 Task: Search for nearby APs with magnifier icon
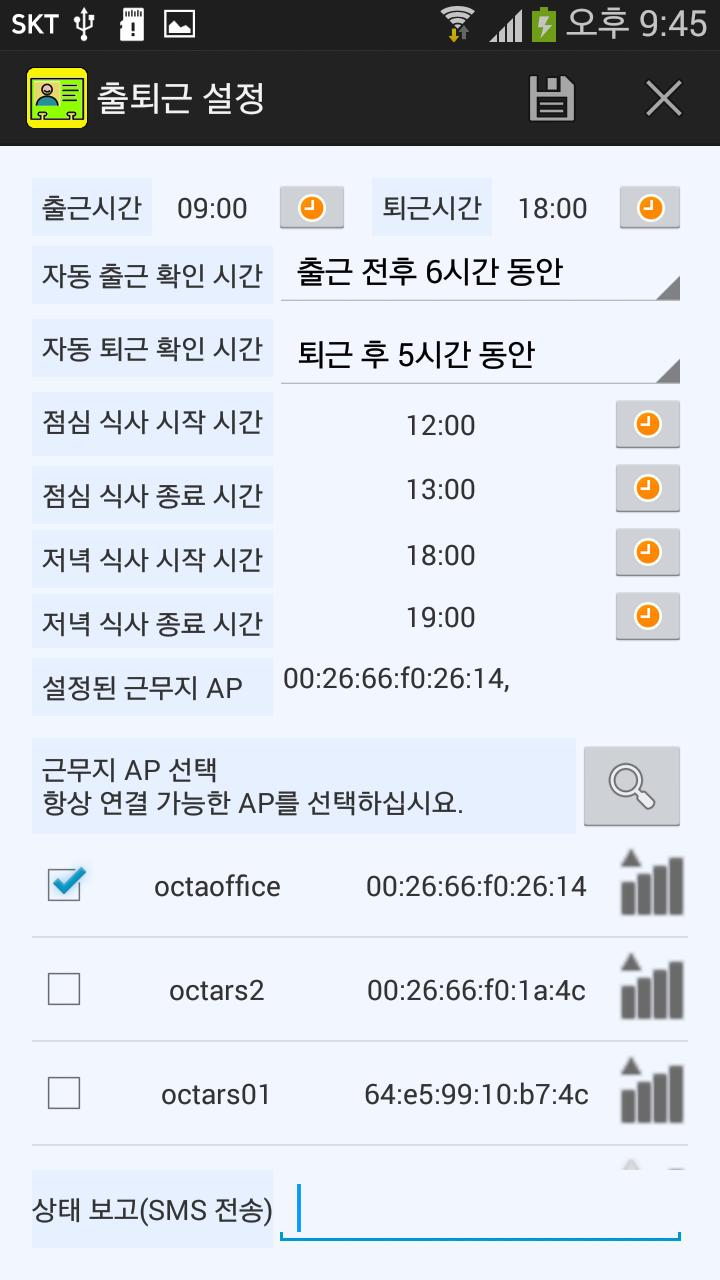point(632,785)
